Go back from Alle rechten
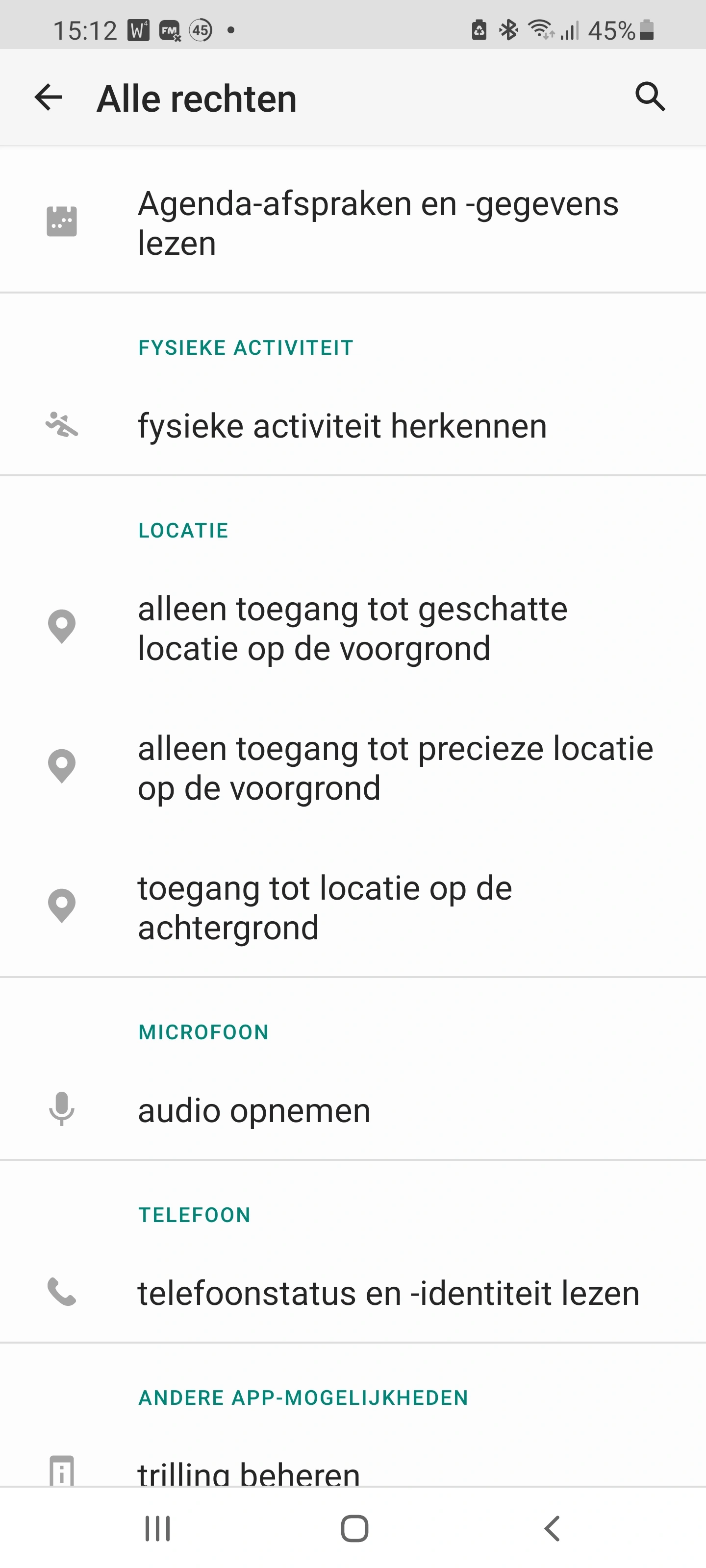The height and width of the screenshot is (1568, 706). point(48,98)
